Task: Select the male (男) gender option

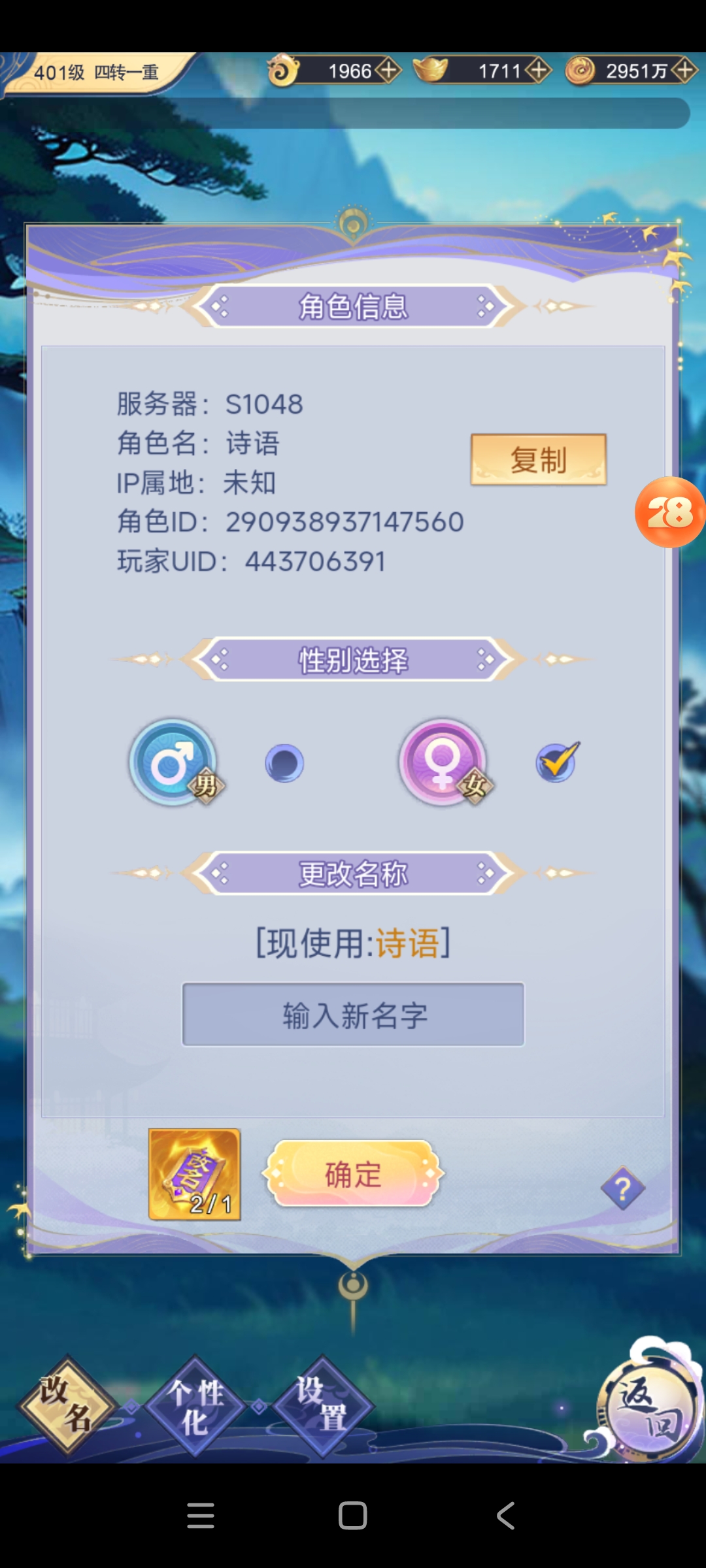Action: (284, 762)
